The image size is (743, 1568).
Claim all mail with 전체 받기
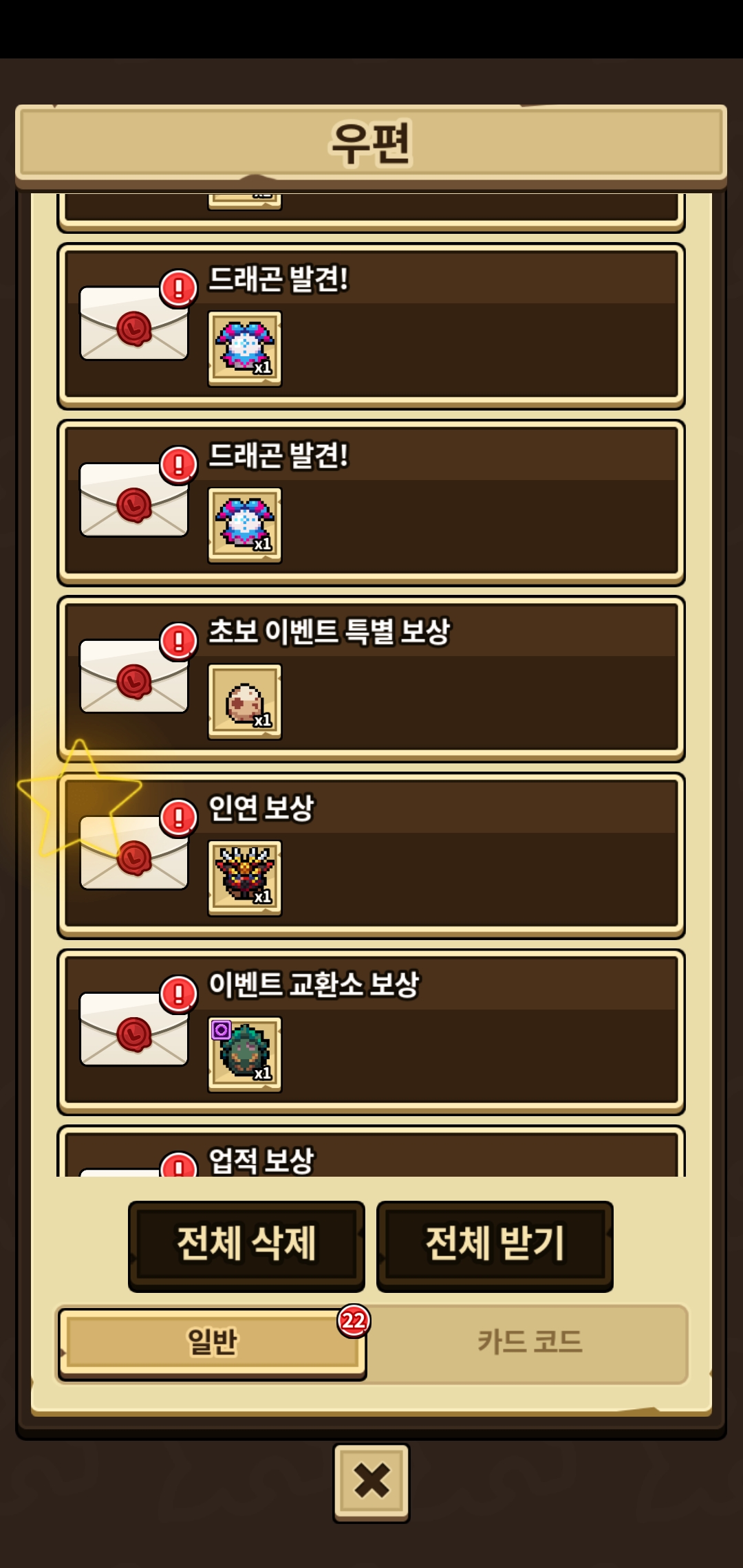pyautogui.click(x=495, y=1245)
